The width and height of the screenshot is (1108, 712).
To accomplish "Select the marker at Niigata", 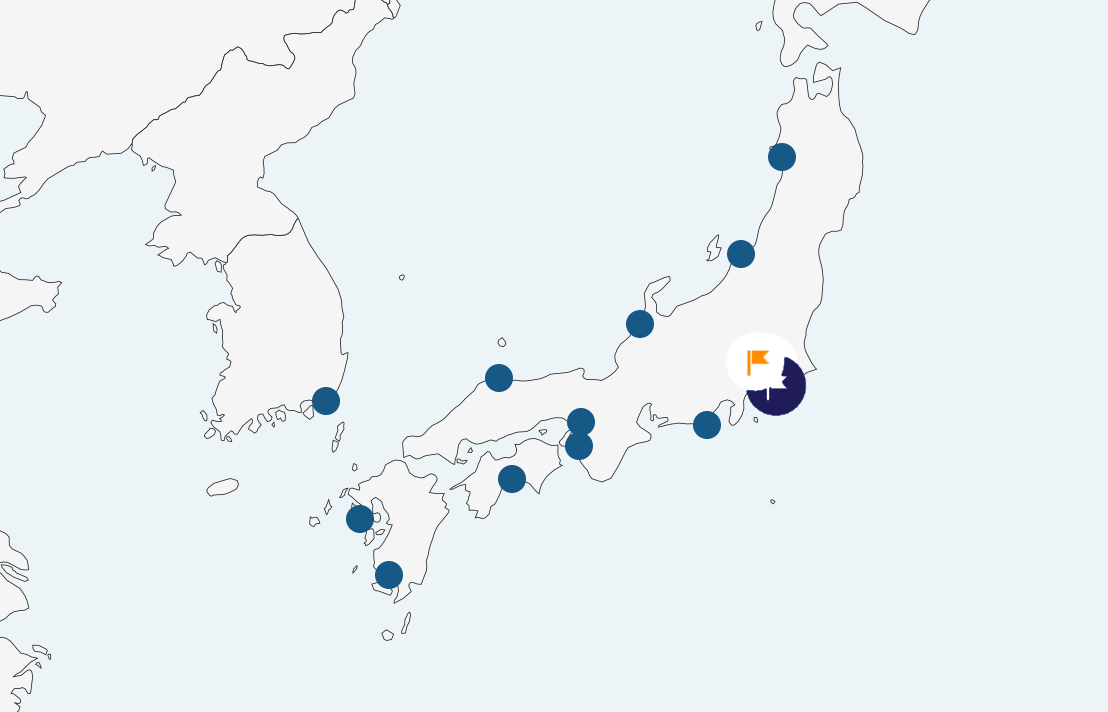I will tap(741, 254).
